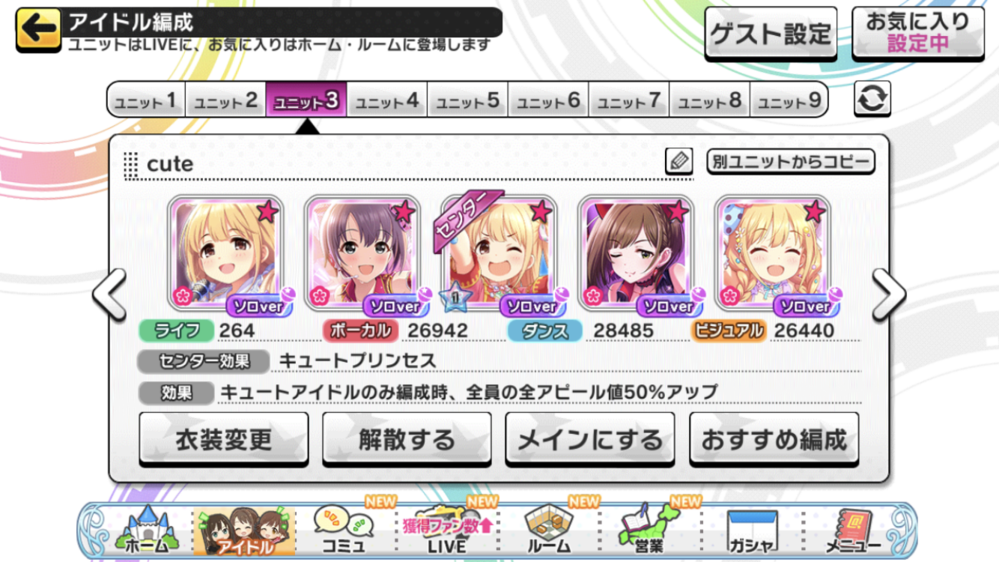This screenshot has height=562, width=999.
Task: Show next unit with right arrow
Action: point(888,293)
